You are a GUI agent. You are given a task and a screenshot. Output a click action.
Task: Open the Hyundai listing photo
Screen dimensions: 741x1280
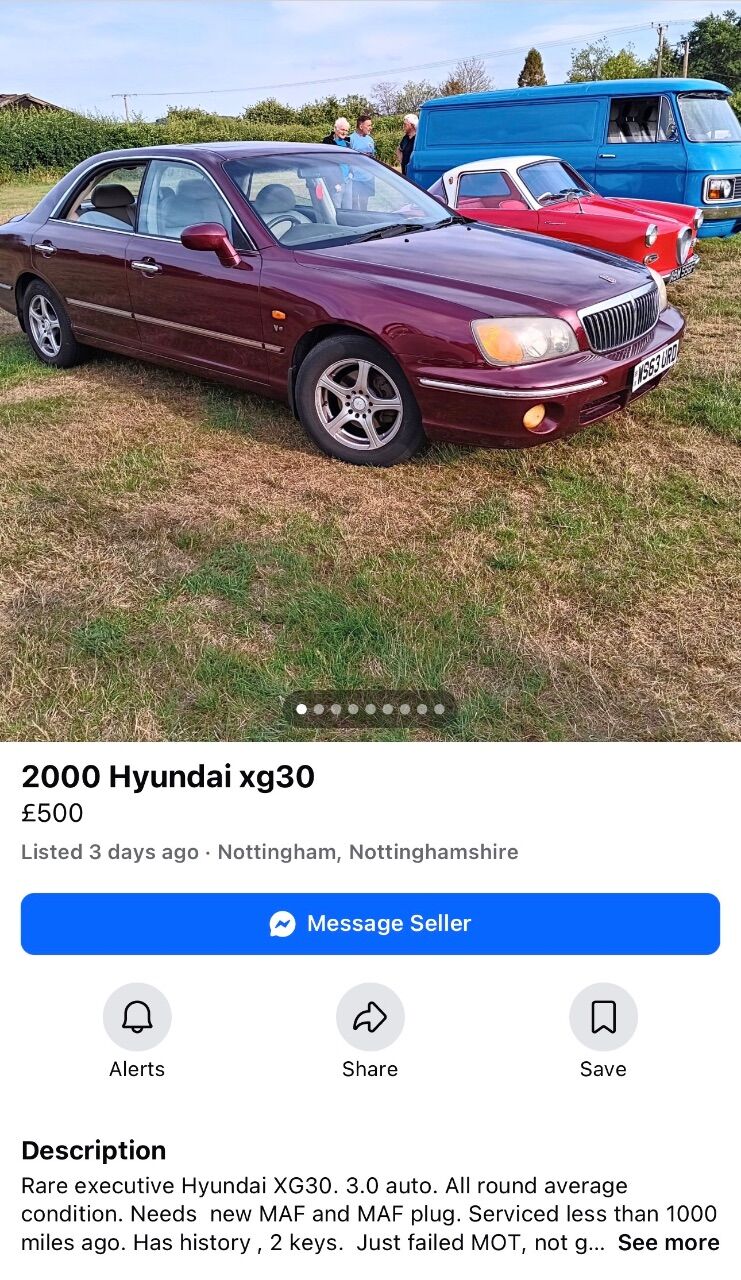coord(370,370)
